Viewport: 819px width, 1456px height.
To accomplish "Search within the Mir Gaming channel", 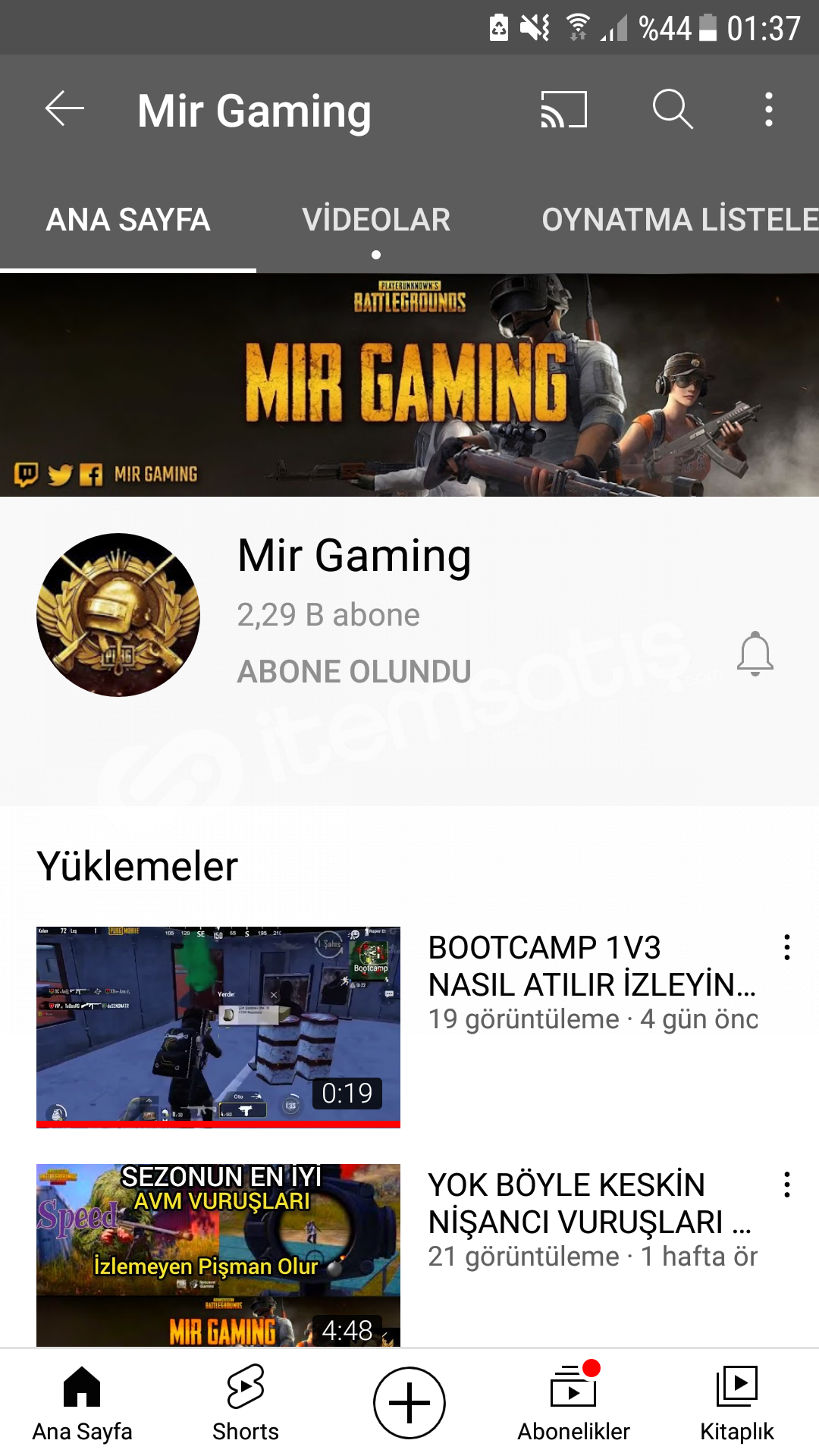I will pyautogui.click(x=673, y=110).
